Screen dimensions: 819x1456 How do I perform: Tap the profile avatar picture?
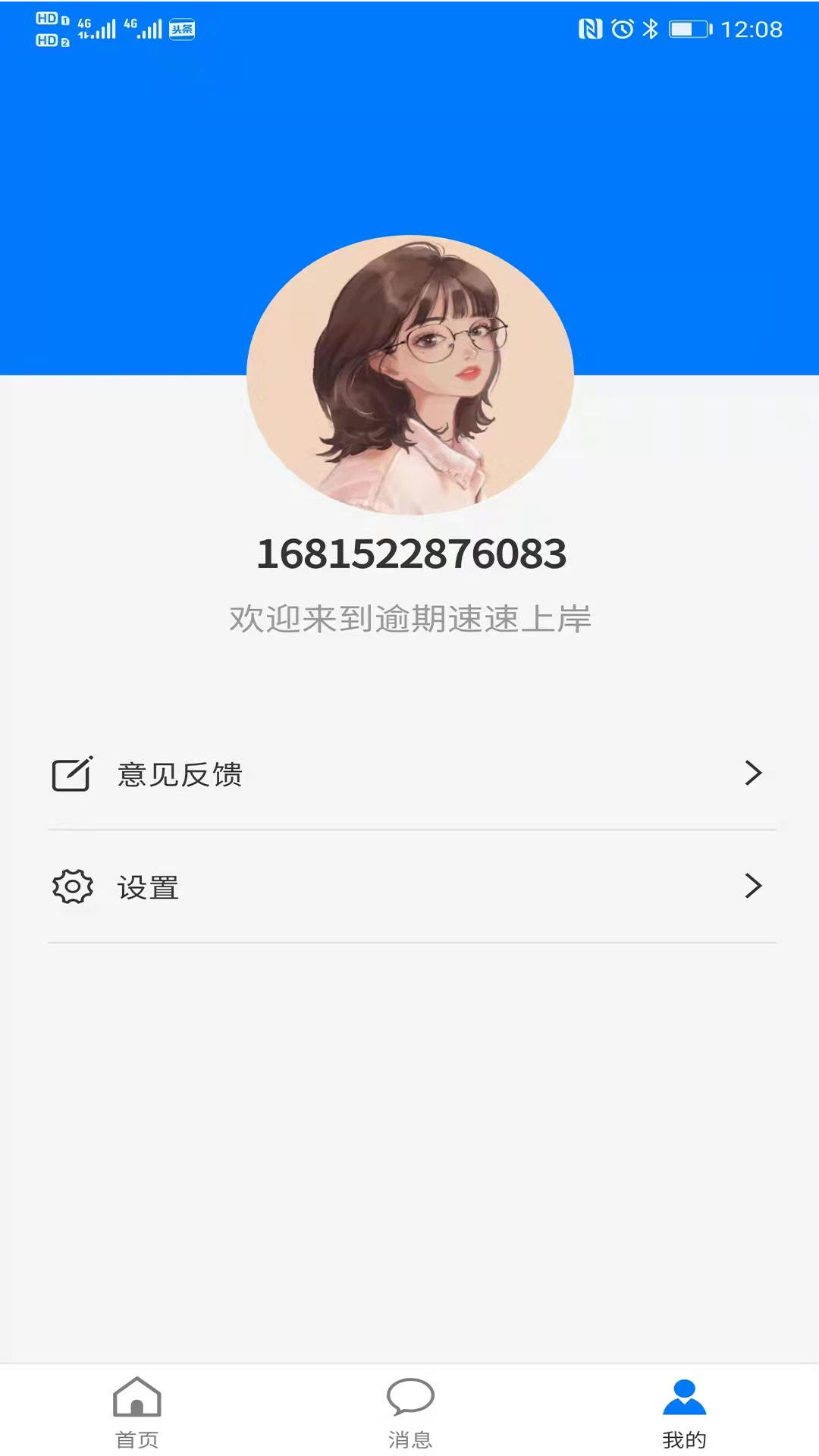pyautogui.click(x=410, y=375)
